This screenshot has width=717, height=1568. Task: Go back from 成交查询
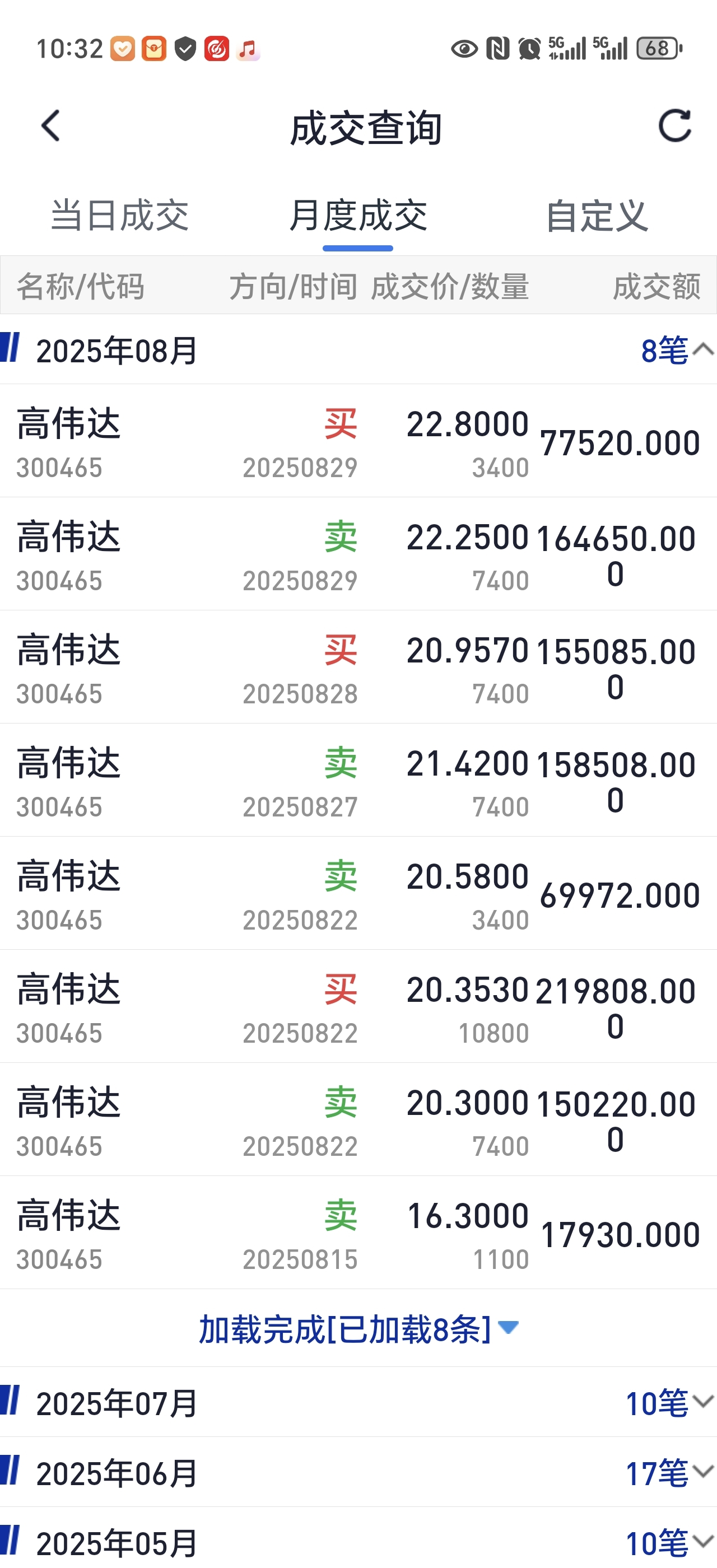(50, 125)
